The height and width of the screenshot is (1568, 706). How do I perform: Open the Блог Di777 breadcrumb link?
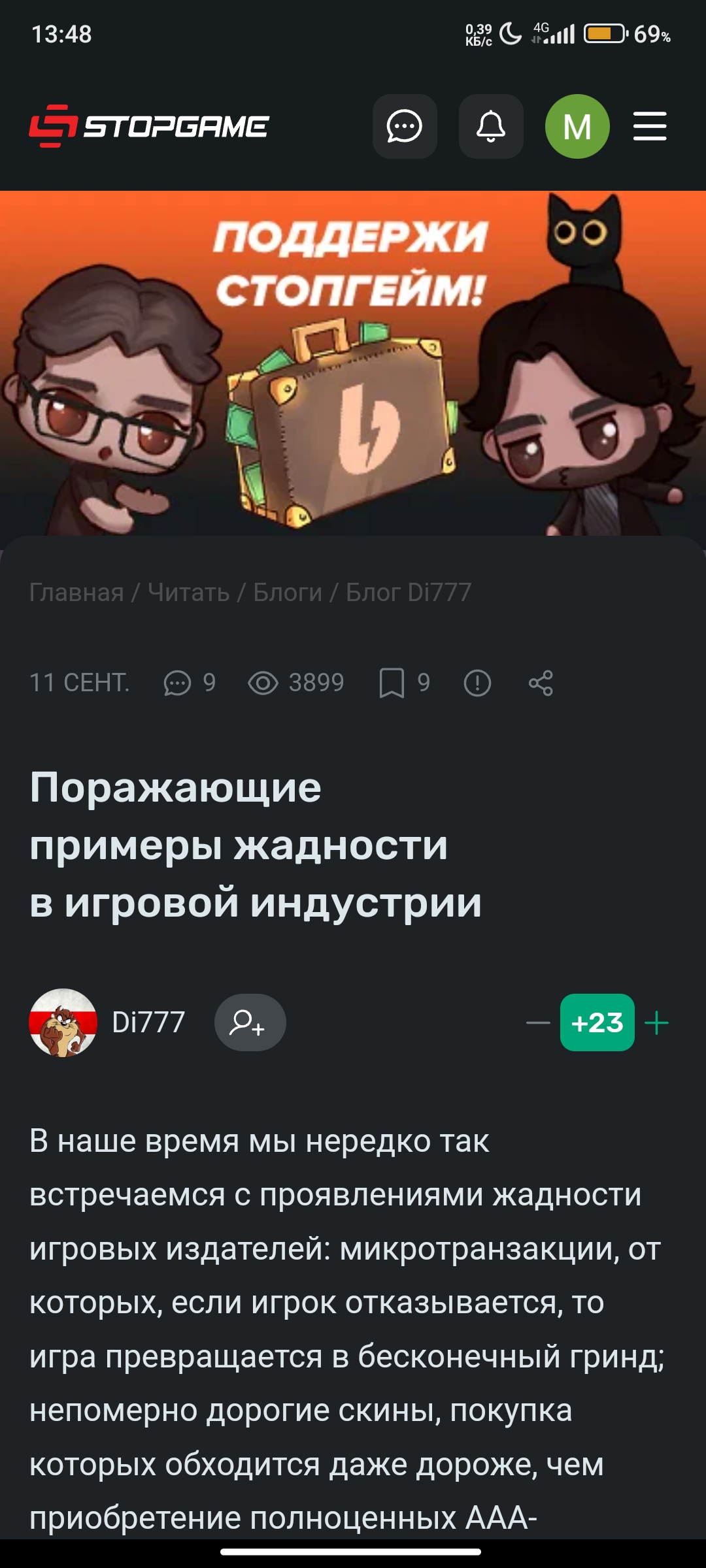click(409, 593)
